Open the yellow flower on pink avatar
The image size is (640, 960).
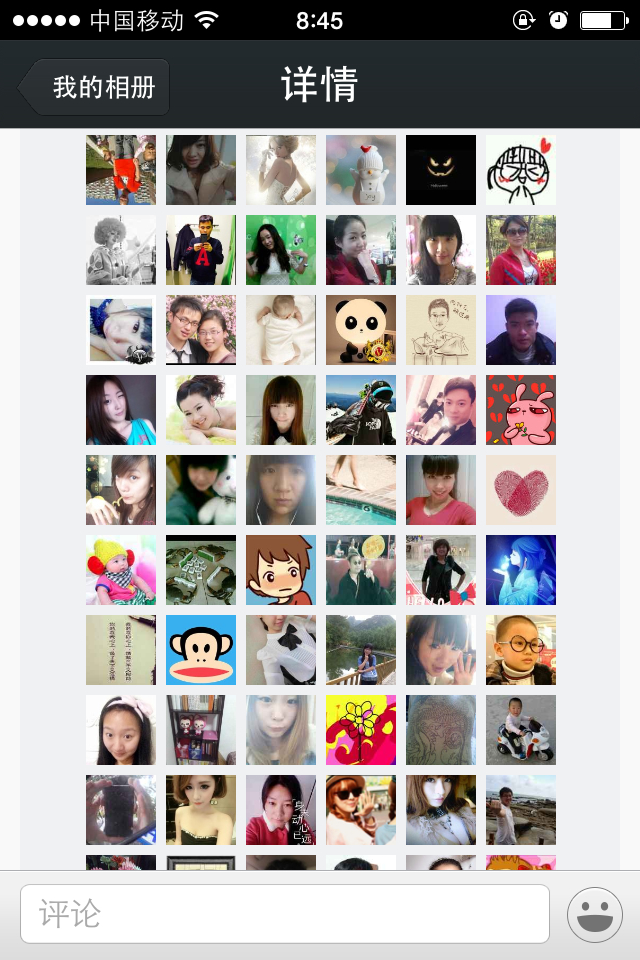coord(361,730)
